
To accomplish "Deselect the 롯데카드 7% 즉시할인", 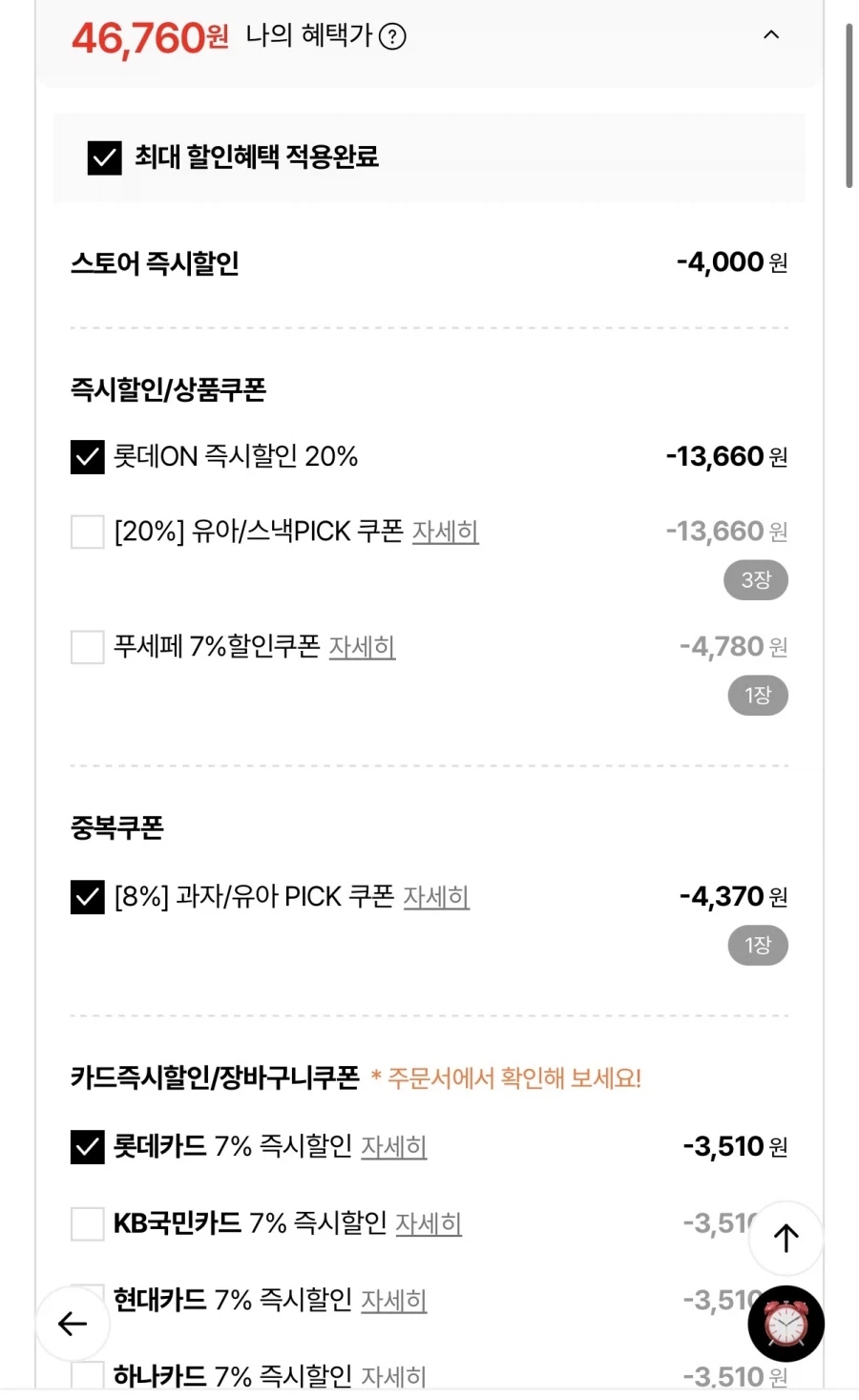I will (x=87, y=1147).
